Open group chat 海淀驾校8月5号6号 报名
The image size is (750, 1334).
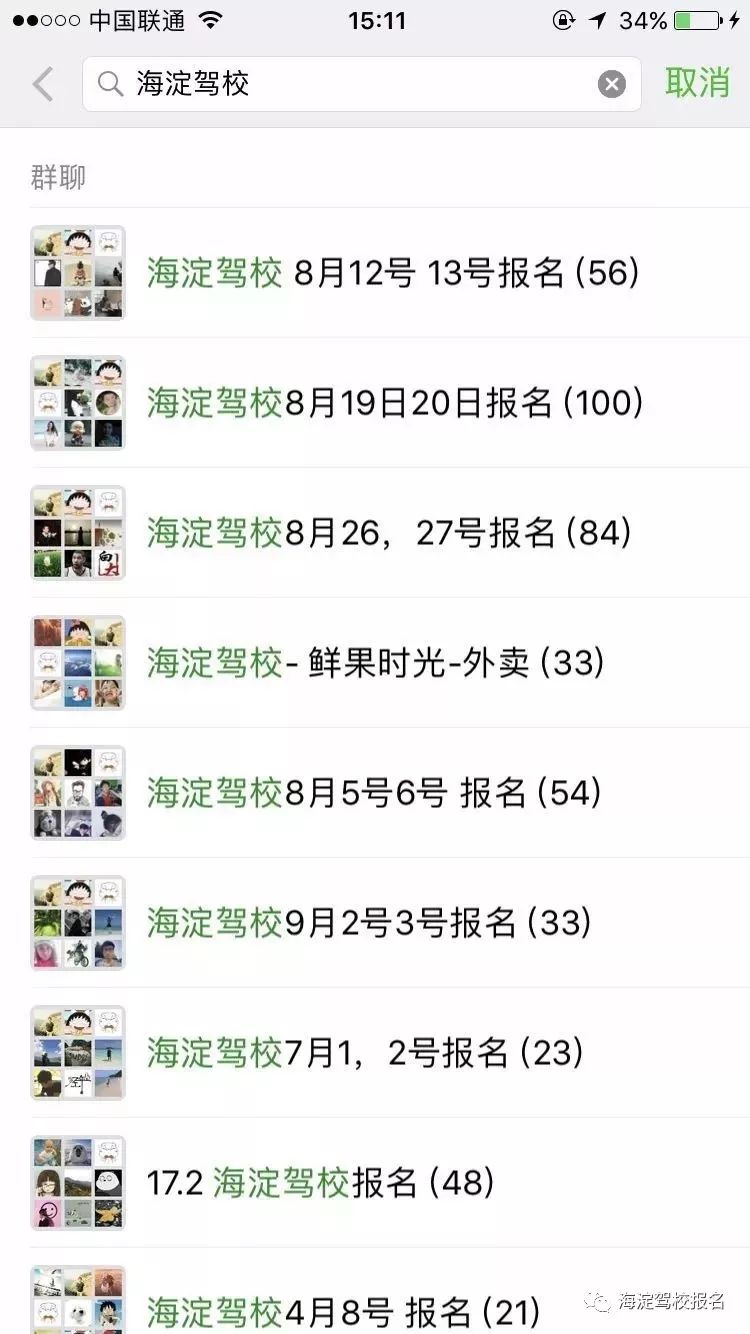pos(374,793)
